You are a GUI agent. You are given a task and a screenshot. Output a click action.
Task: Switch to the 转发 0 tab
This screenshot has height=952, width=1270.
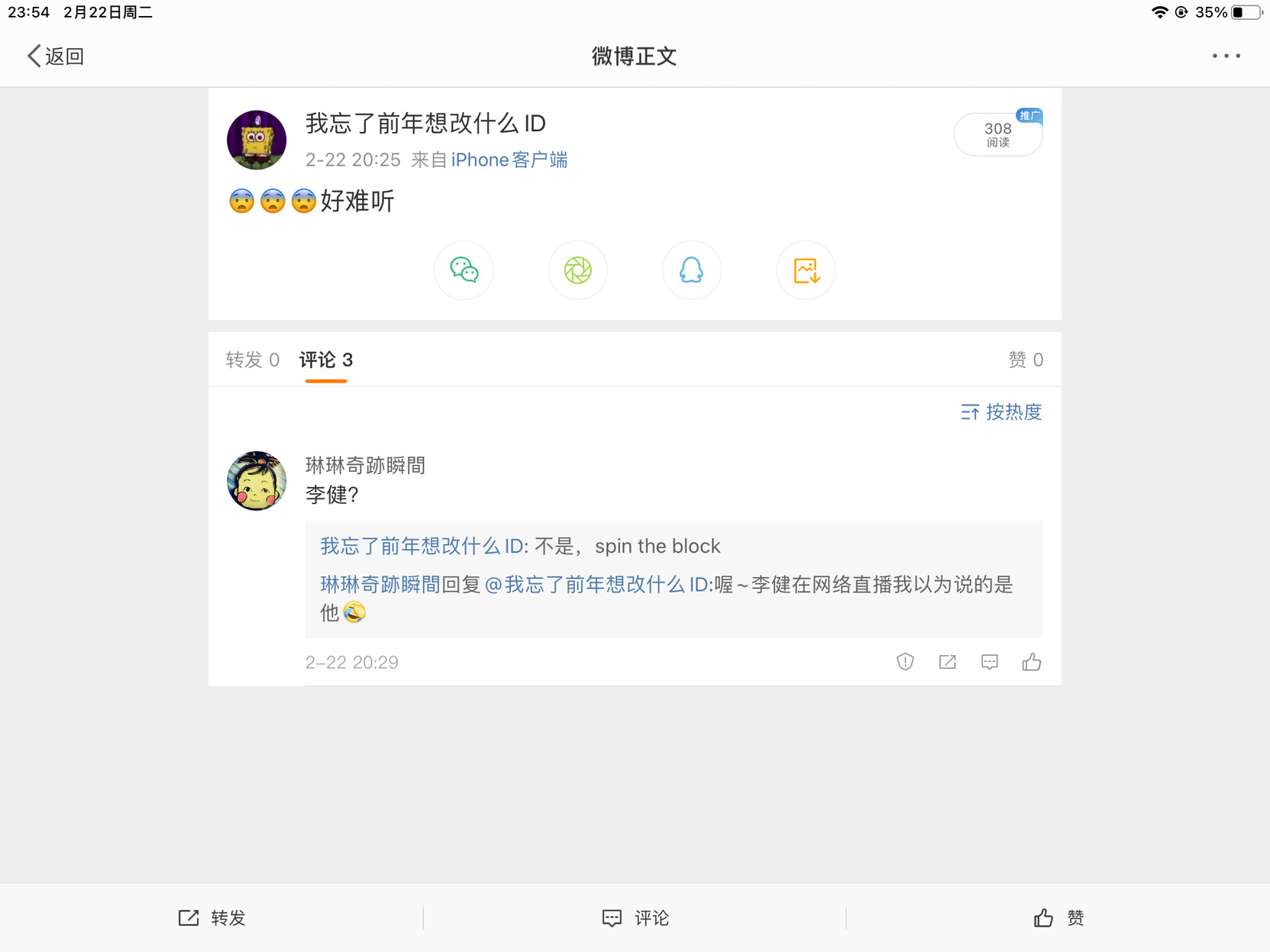253,360
